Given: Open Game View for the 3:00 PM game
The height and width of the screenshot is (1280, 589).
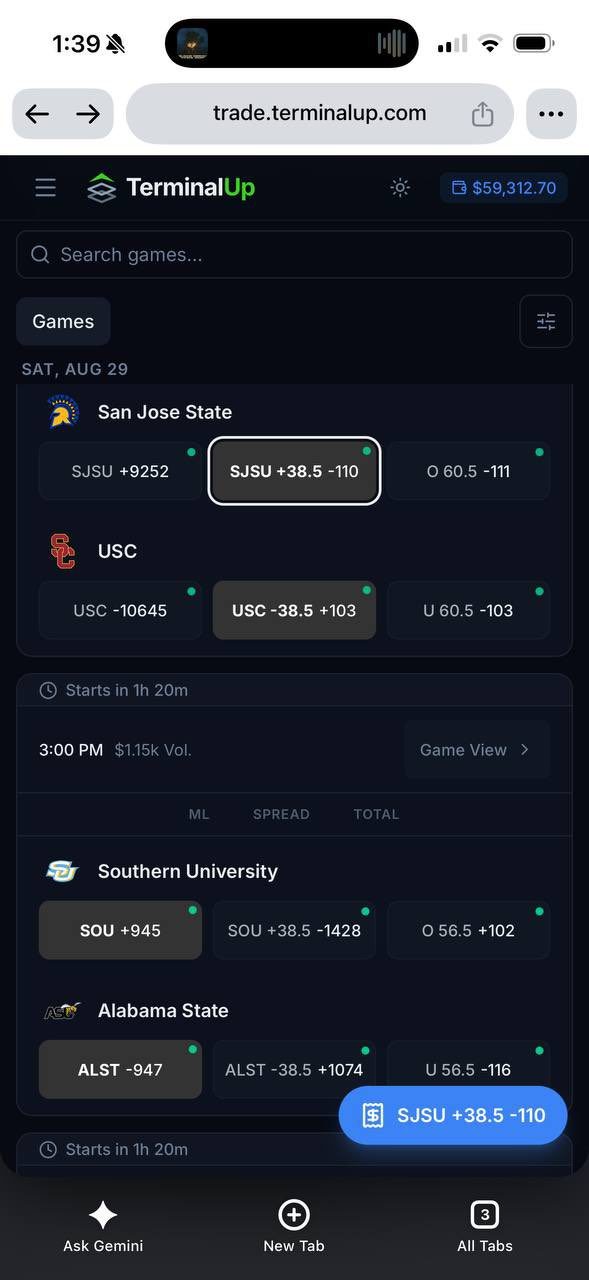Looking at the screenshot, I should pyautogui.click(x=477, y=750).
